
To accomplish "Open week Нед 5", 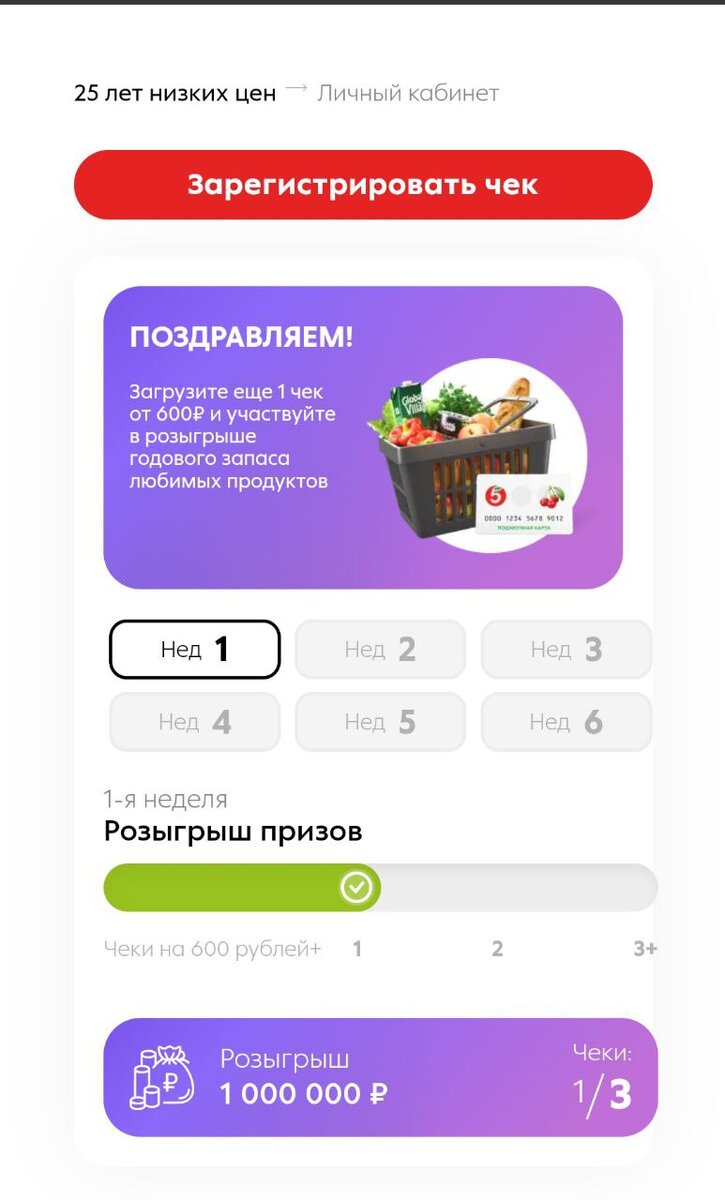I will coord(380,722).
